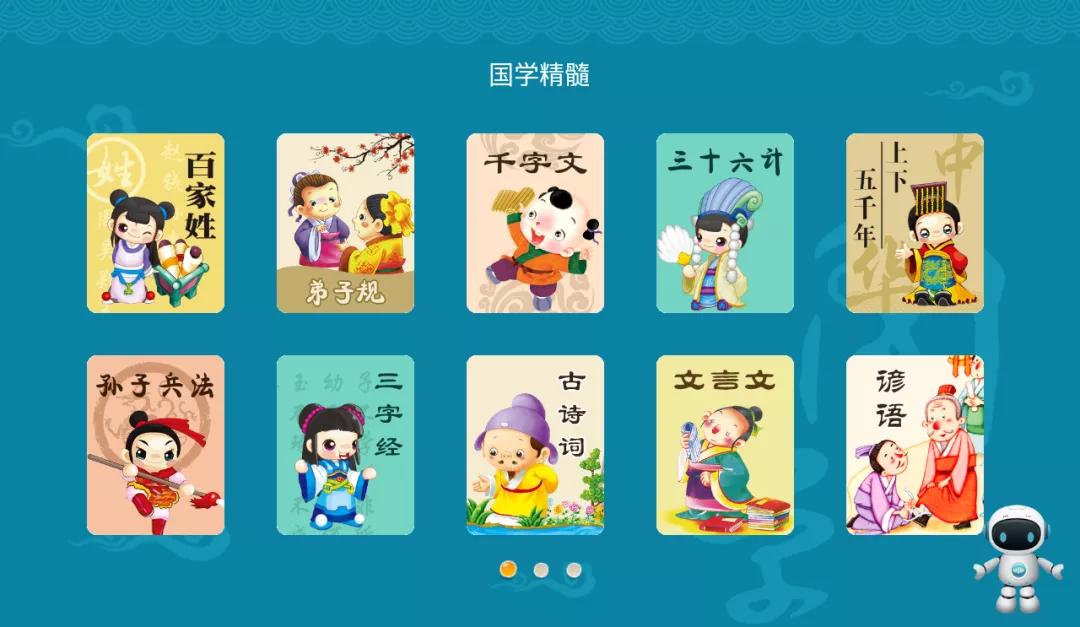Open the 上下五千年 card
The height and width of the screenshot is (627, 1080).
point(915,223)
